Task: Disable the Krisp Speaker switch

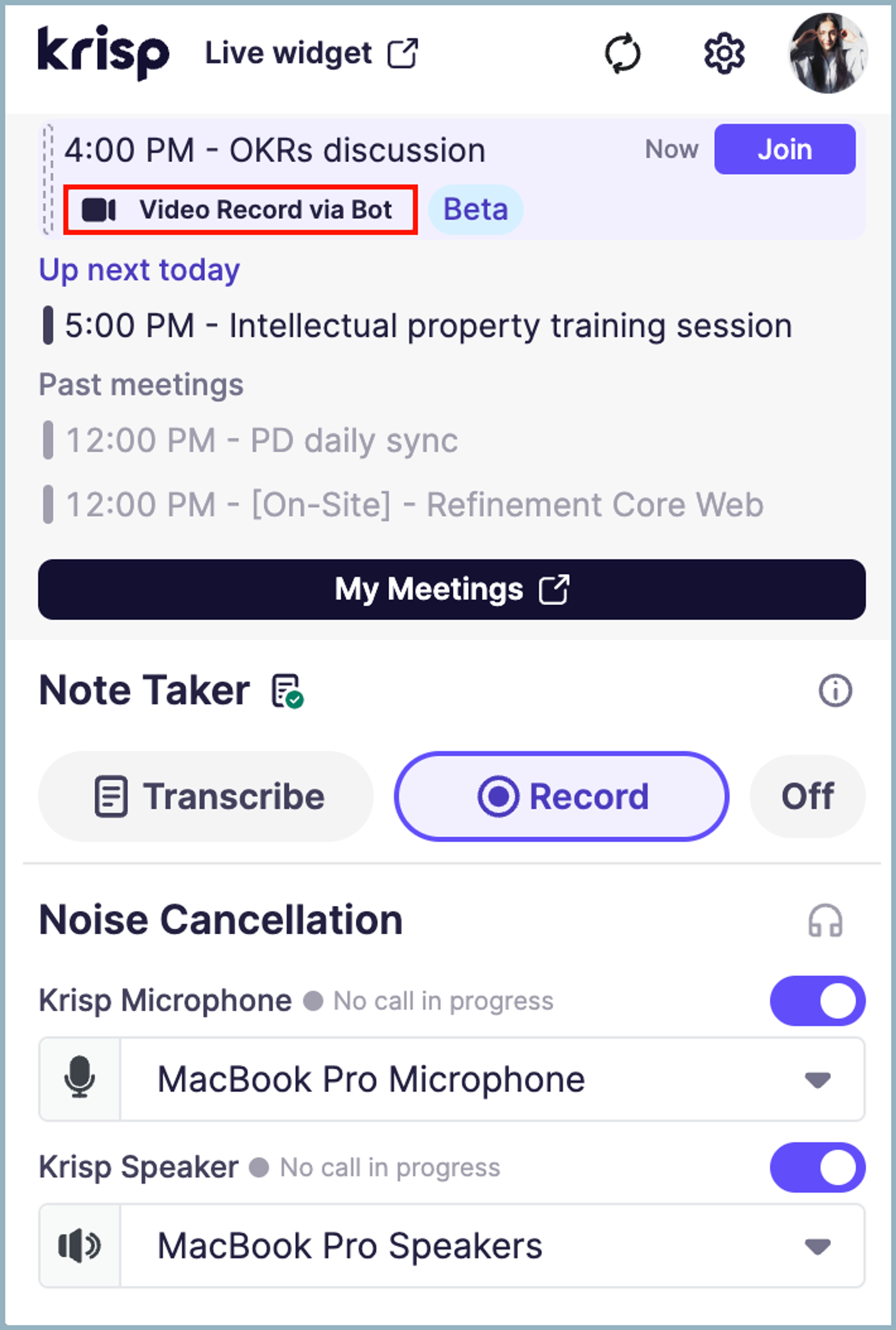Action: [x=817, y=1168]
